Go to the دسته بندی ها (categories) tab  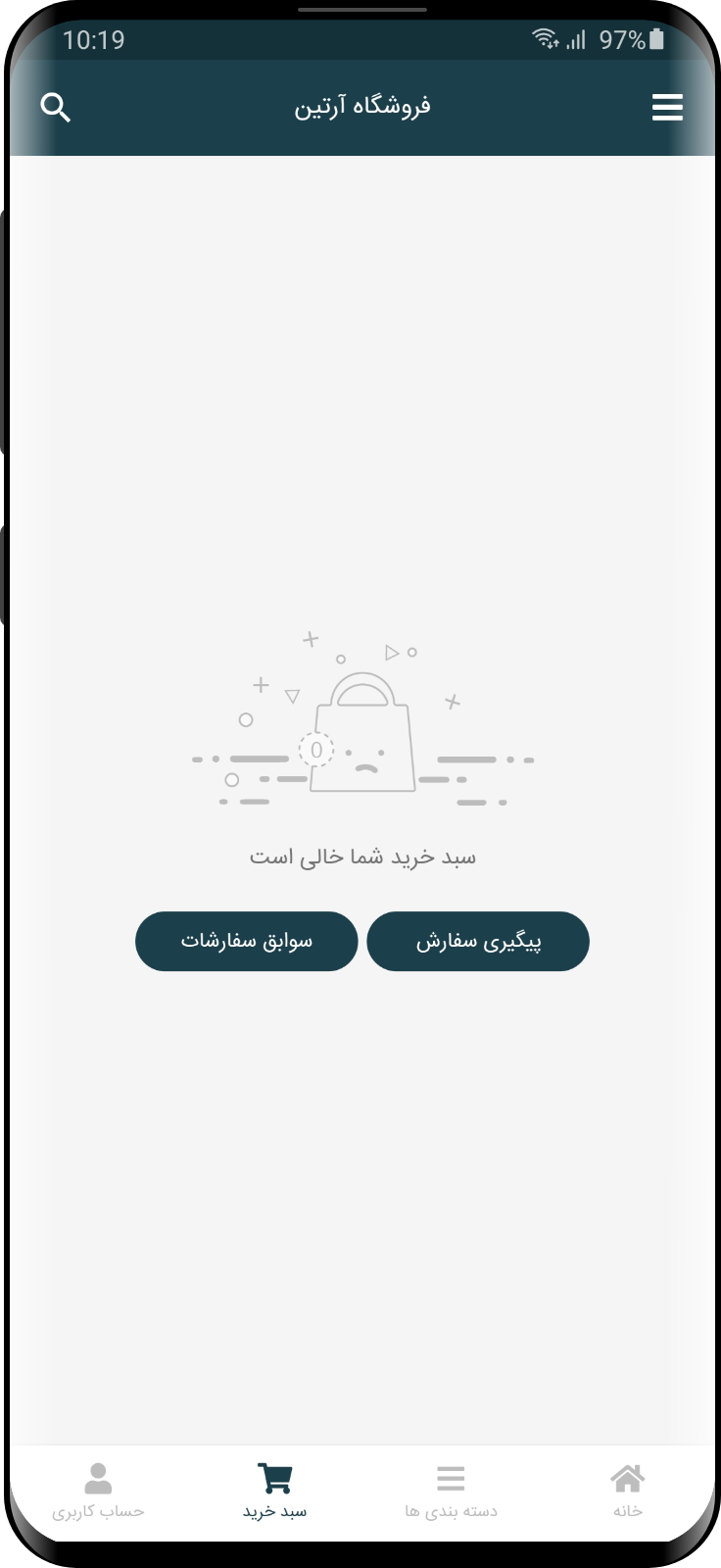pyautogui.click(x=451, y=1492)
